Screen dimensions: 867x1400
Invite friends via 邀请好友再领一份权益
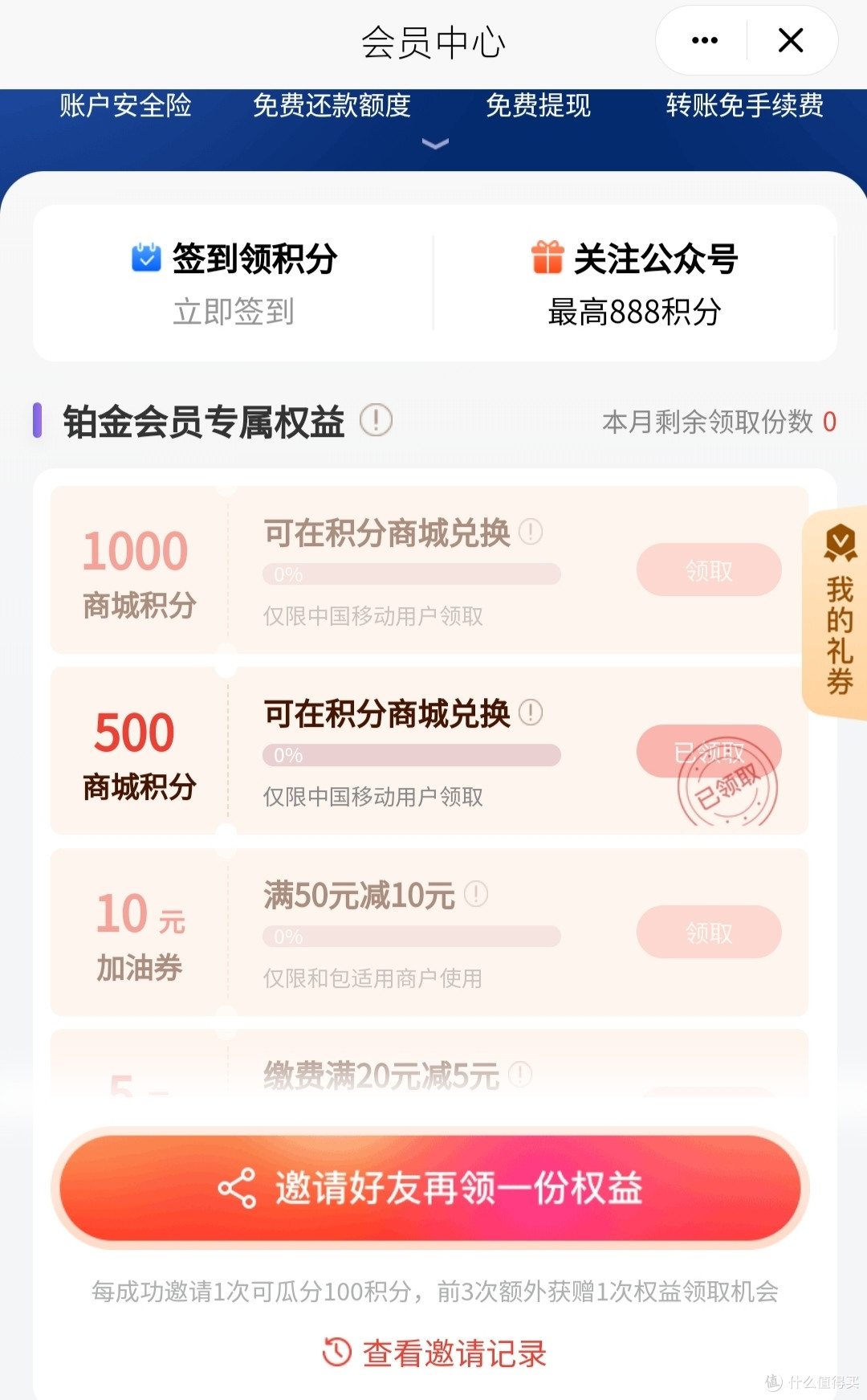coord(431,1188)
